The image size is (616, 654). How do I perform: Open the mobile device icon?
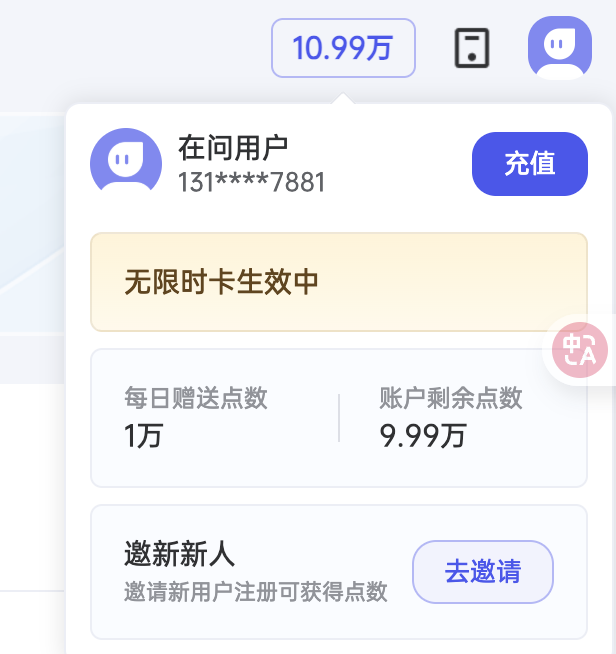(472, 48)
